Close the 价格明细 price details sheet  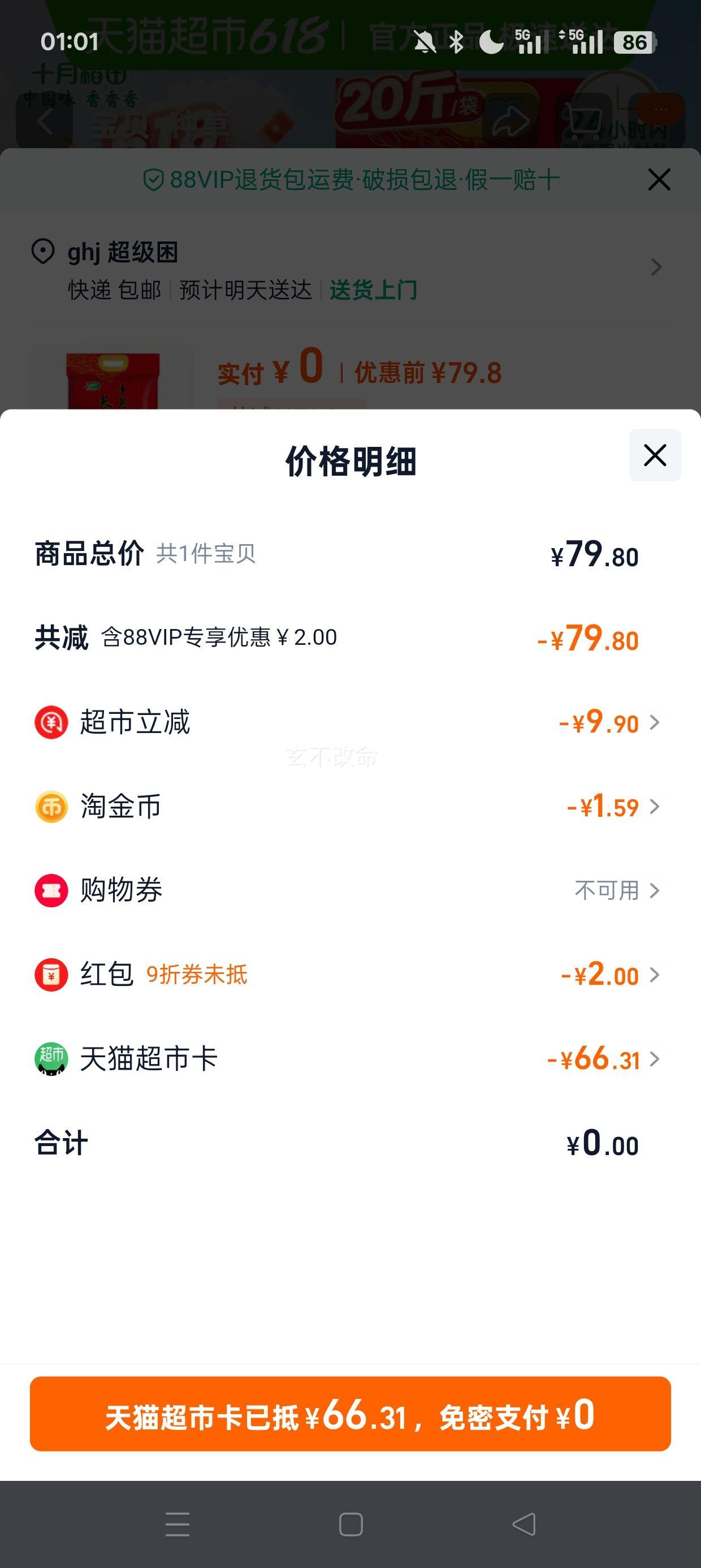655,455
